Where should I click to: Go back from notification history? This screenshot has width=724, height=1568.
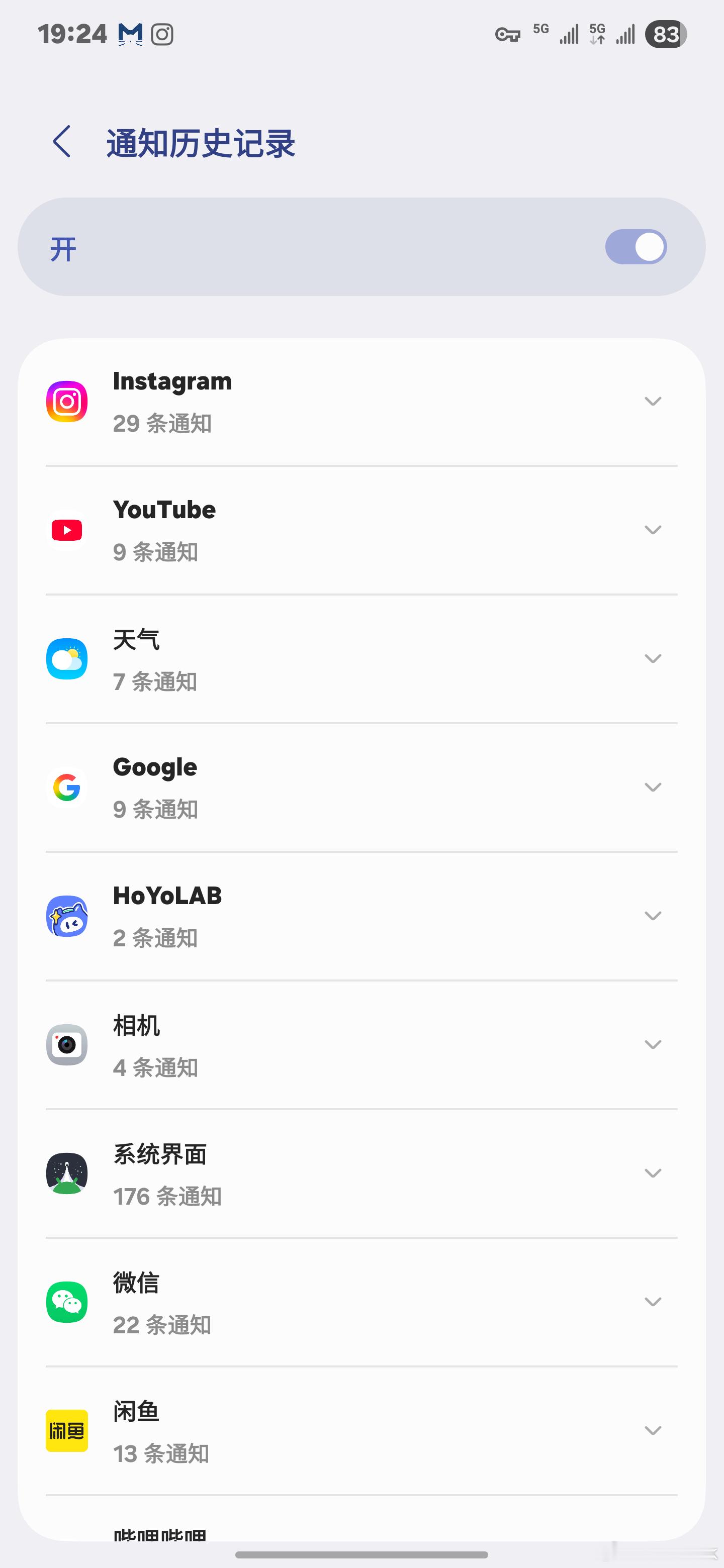61,142
